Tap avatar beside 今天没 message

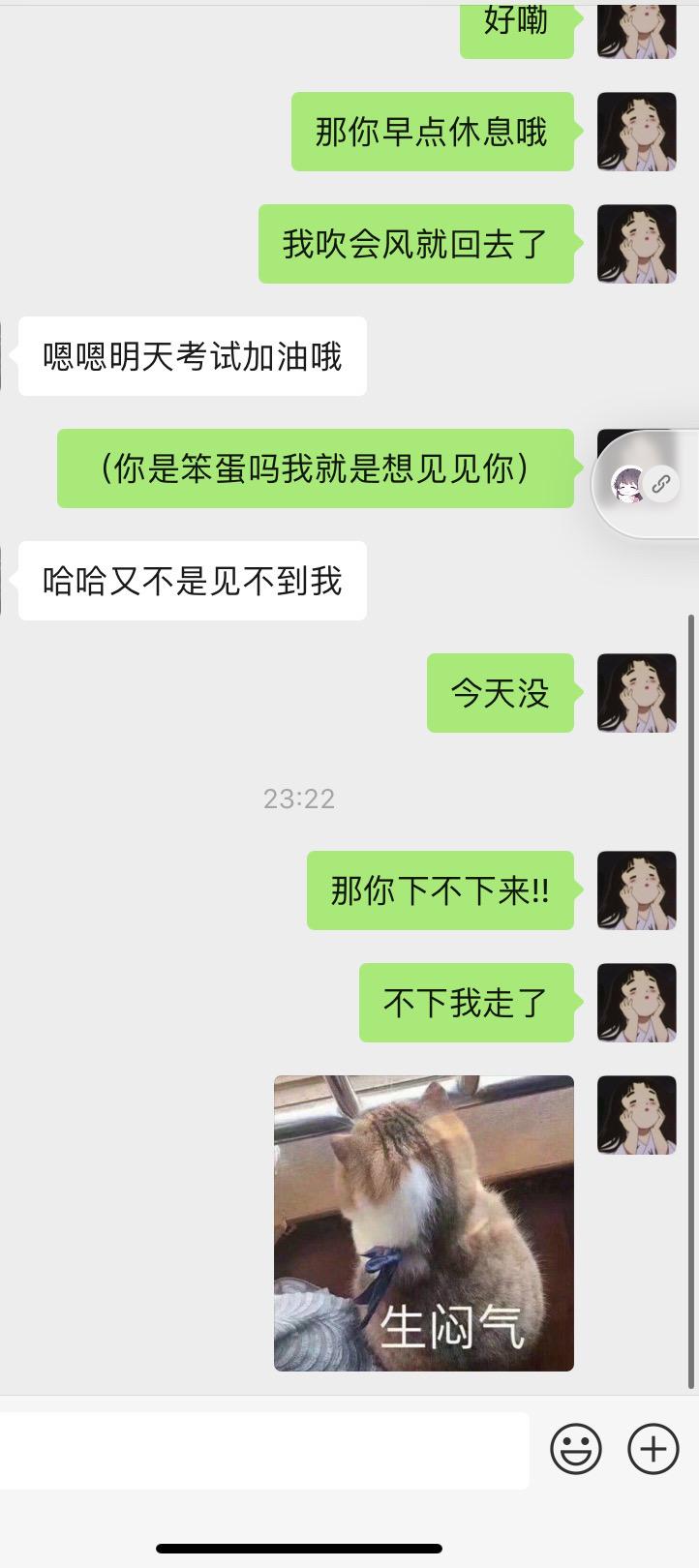click(636, 693)
